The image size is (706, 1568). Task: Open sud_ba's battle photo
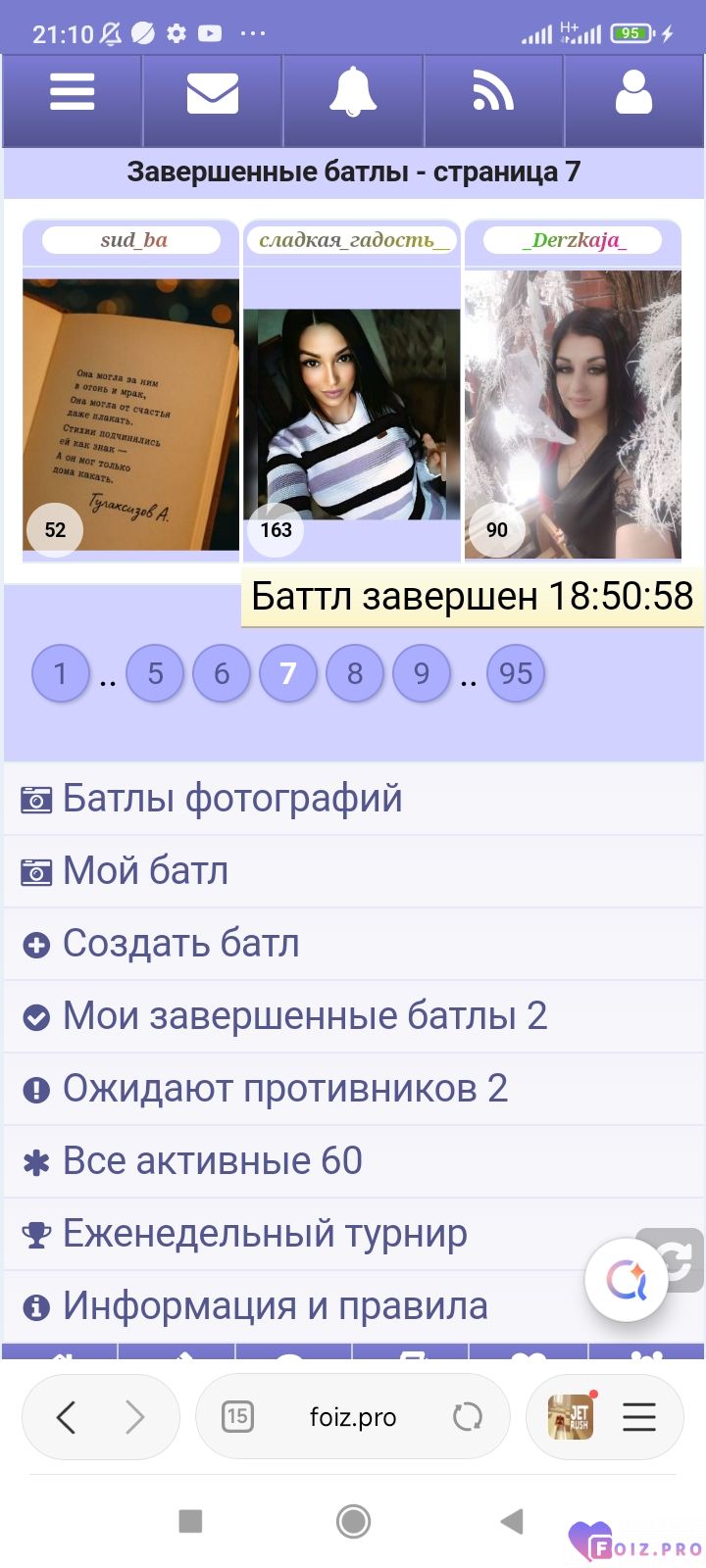click(130, 412)
